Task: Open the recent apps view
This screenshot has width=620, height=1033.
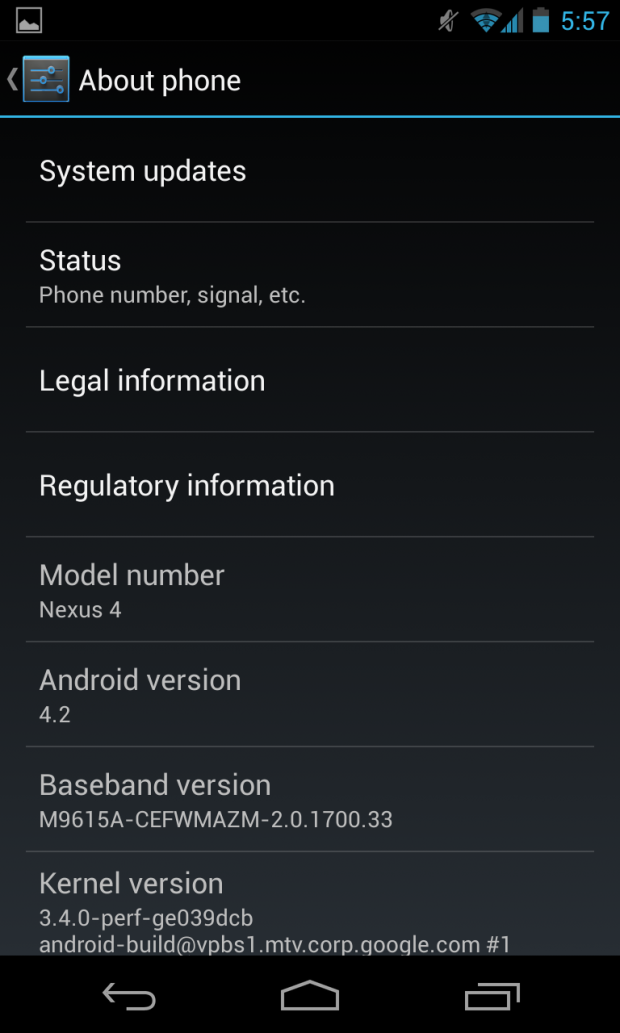Action: pyautogui.click(x=492, y=996)
